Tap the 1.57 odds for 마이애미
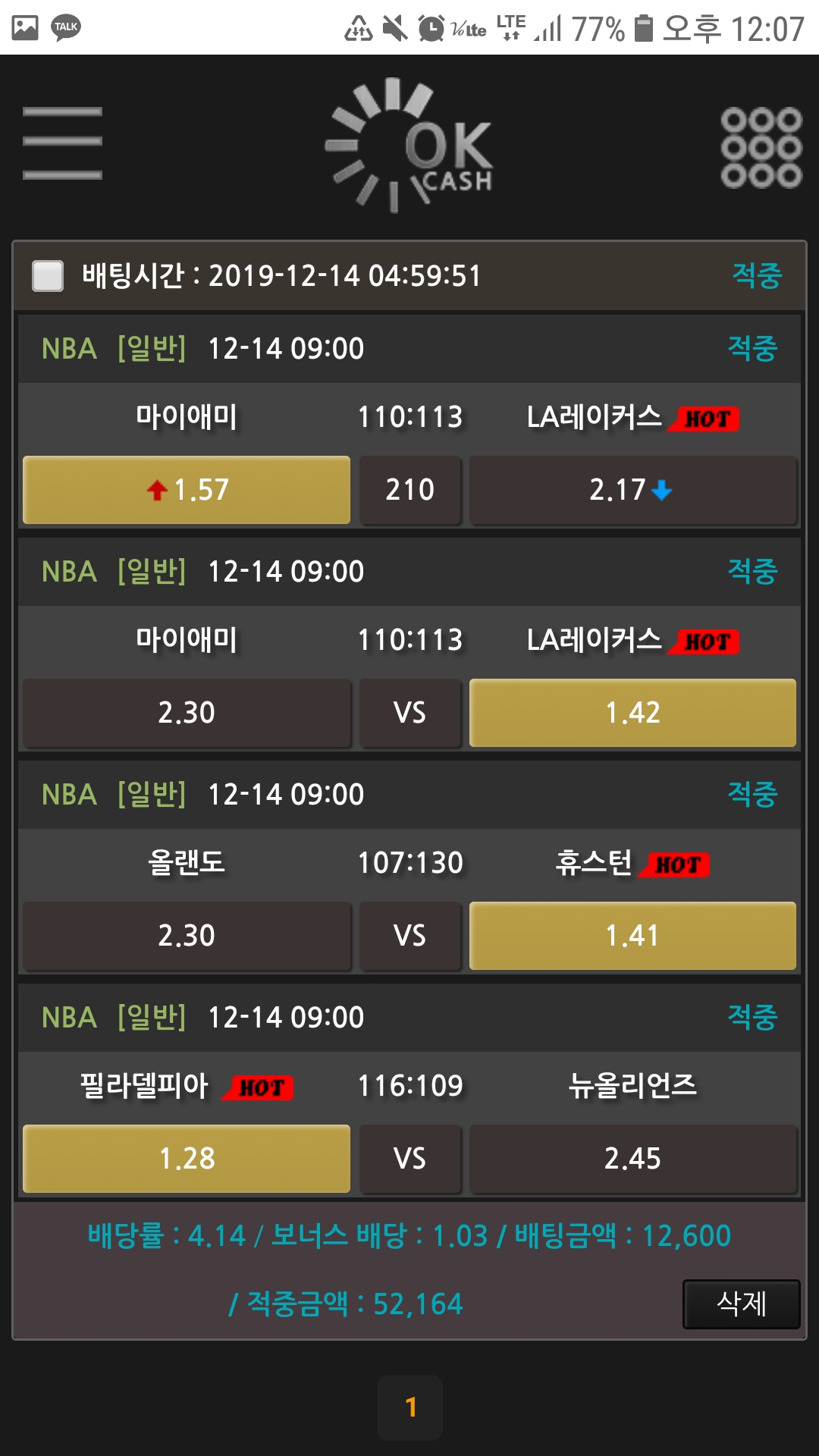Screen dimensions: 819x1456 point(187,490)
